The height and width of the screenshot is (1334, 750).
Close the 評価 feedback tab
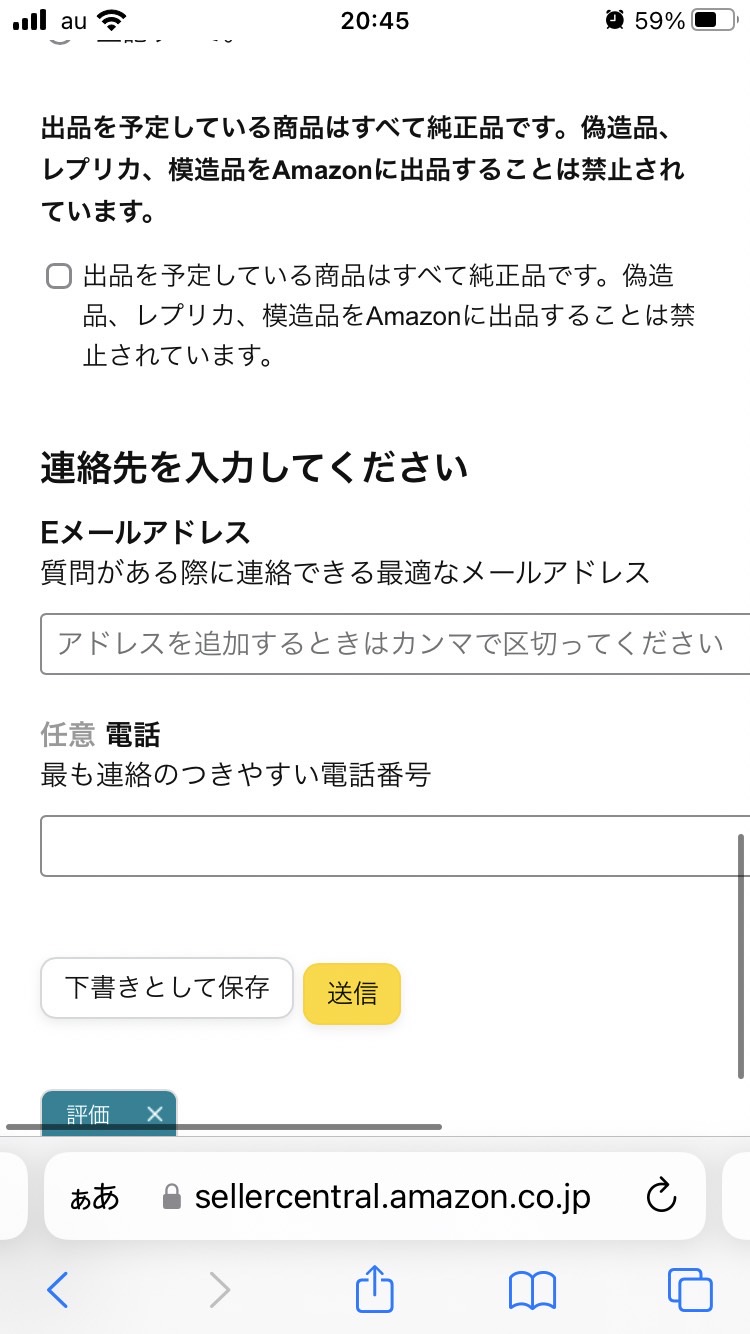point(154,1114)
